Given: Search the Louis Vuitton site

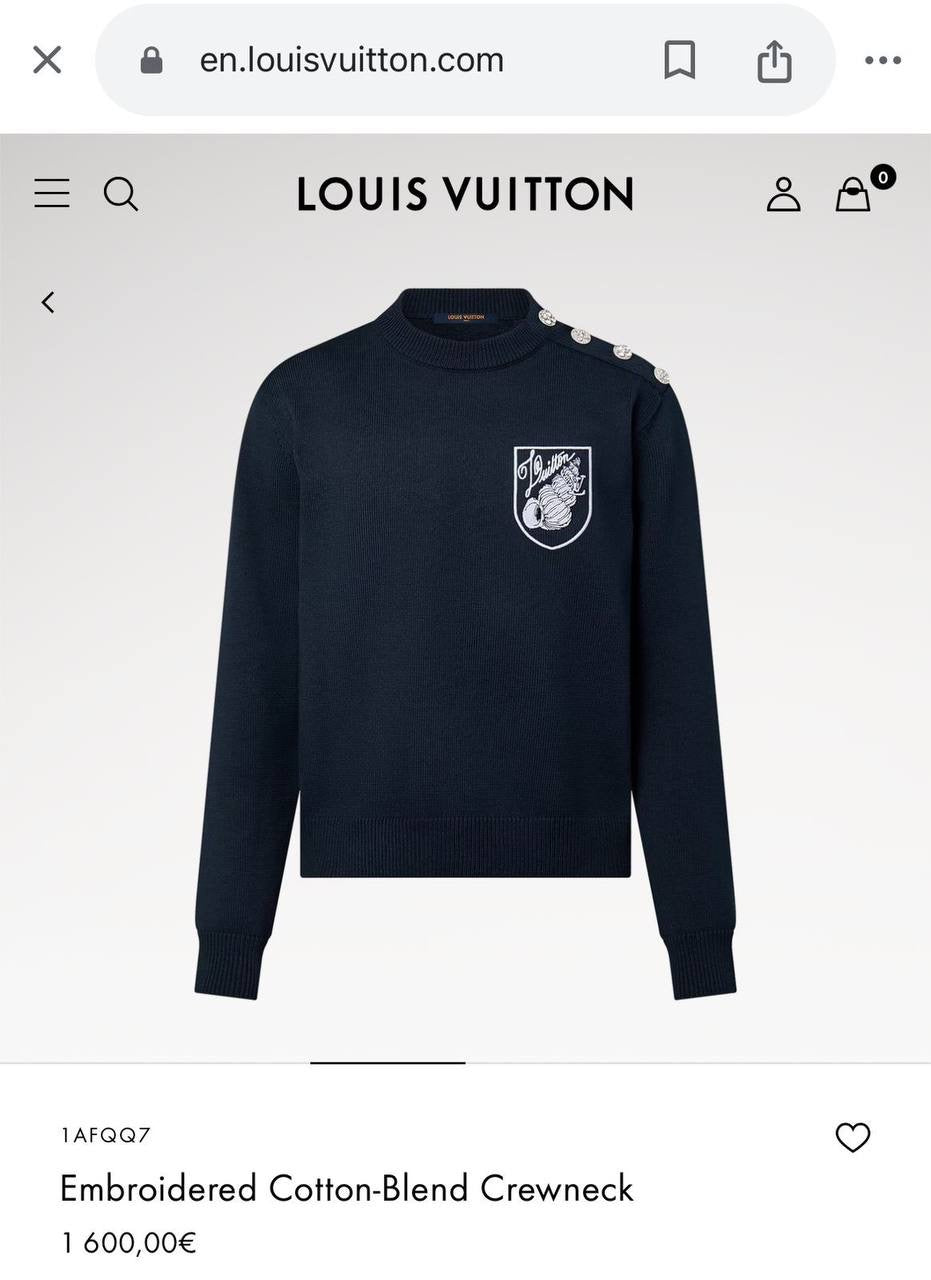Looking at the screenshot, I should click(121, 193).
